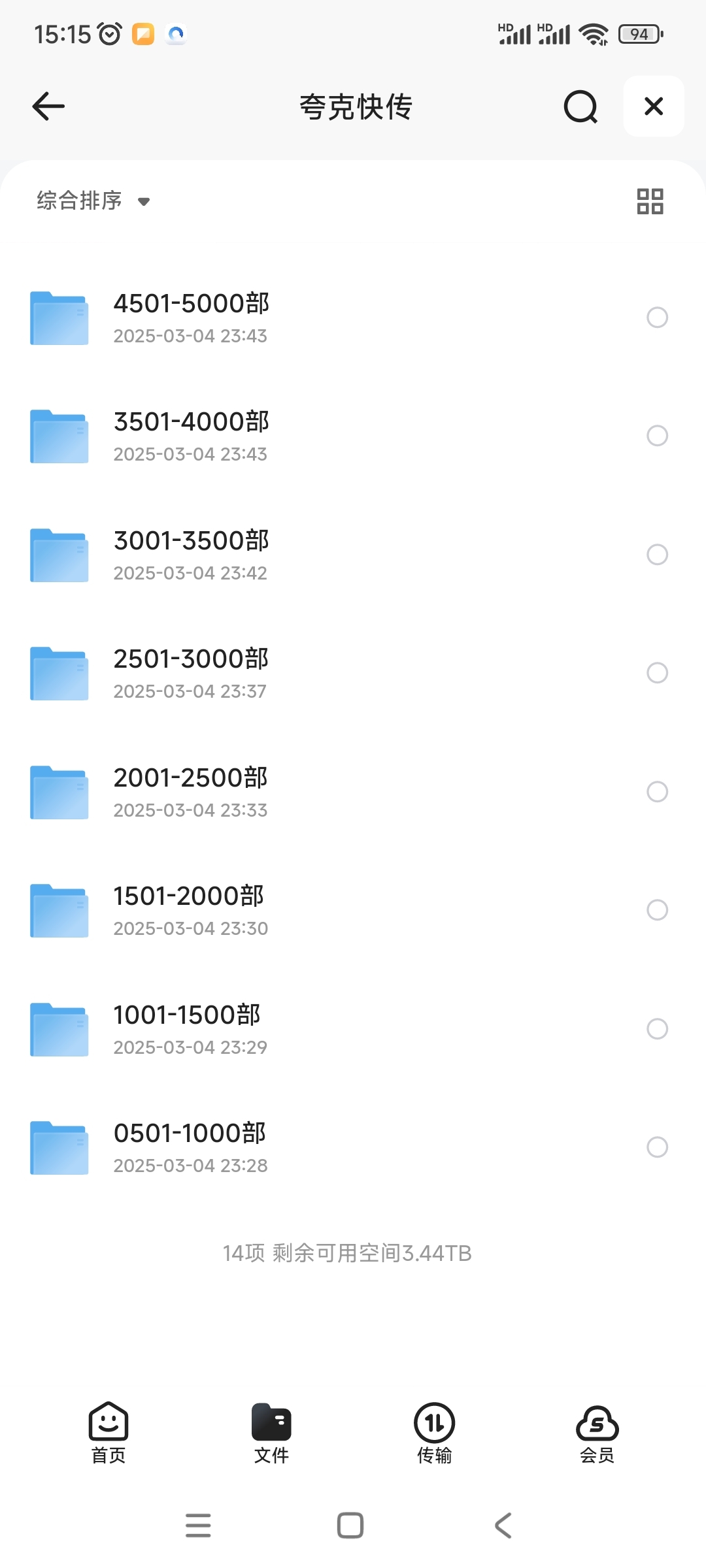Image resolution: width=706 pixels, height=1568 pixels.
Task: Open the 4501-5000部 folder
Action: (x=191, y=318)
